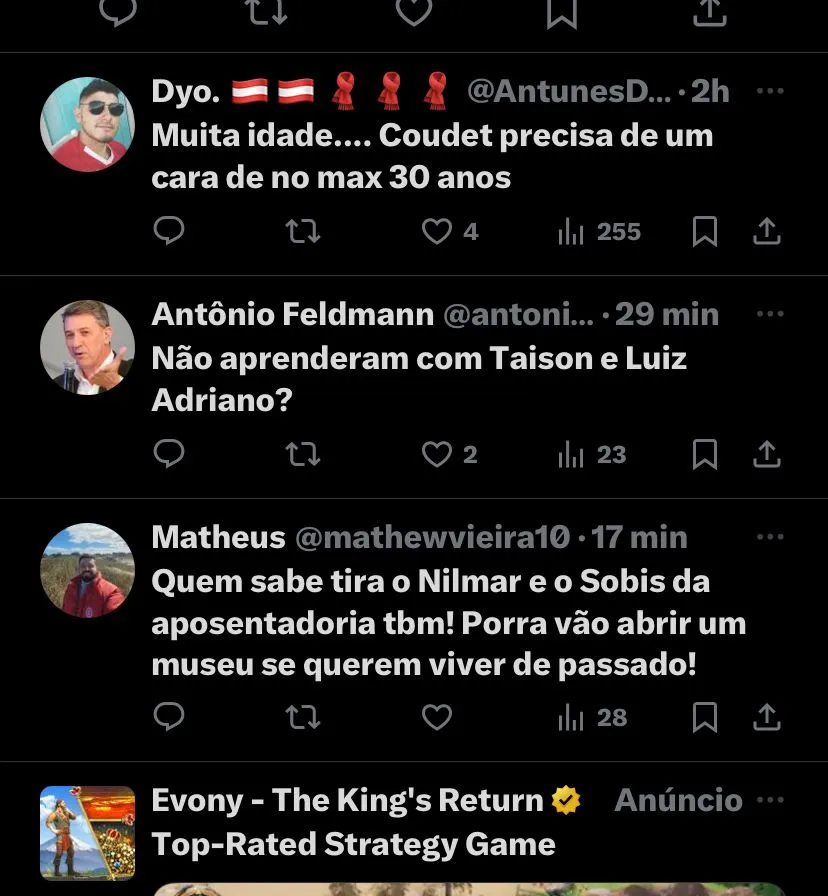This screenshot has width=828, height=896.
Task: Reply to Dyo.'s comment
Action: click(169, 232)
